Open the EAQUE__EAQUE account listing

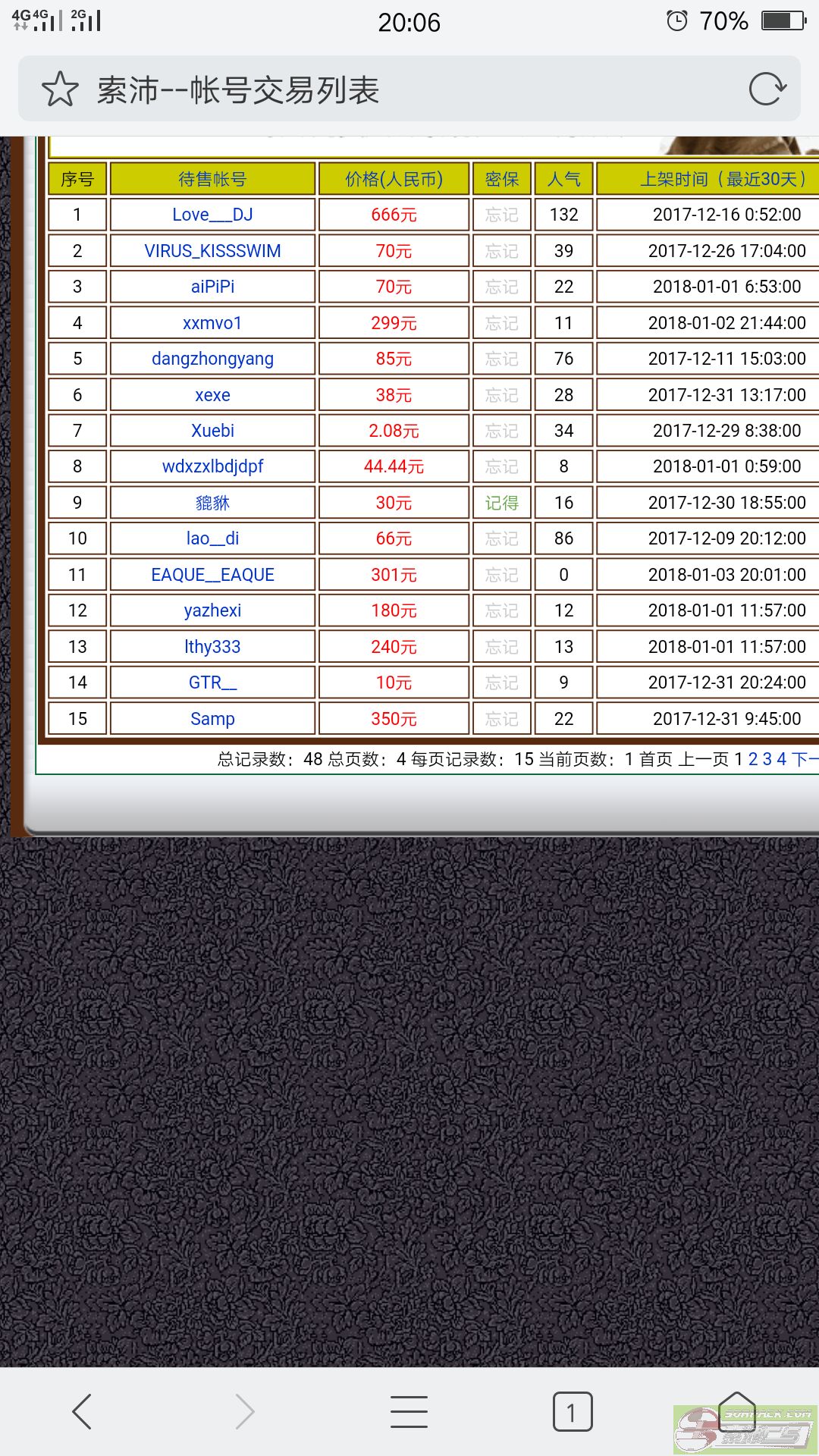coord(212,575)
